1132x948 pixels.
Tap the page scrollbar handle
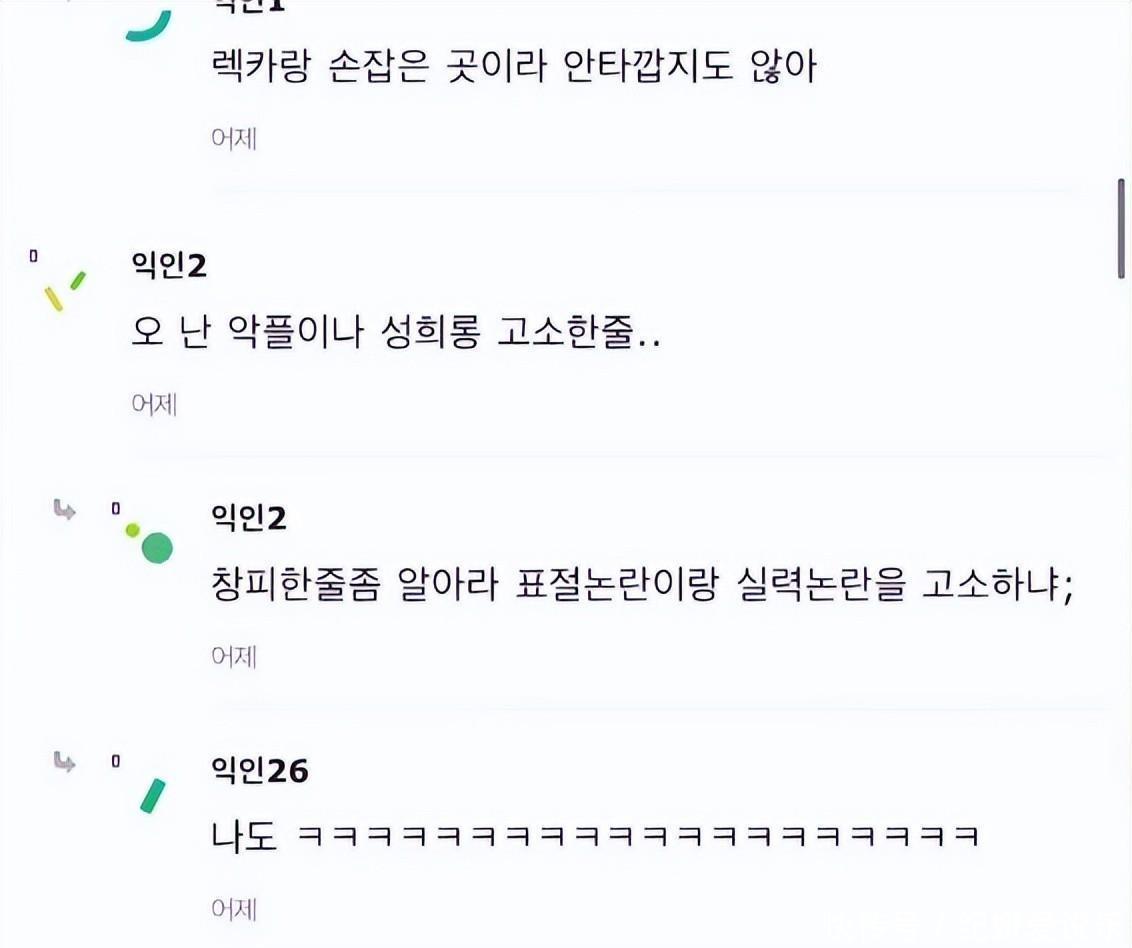click(x=1123, y=229)
